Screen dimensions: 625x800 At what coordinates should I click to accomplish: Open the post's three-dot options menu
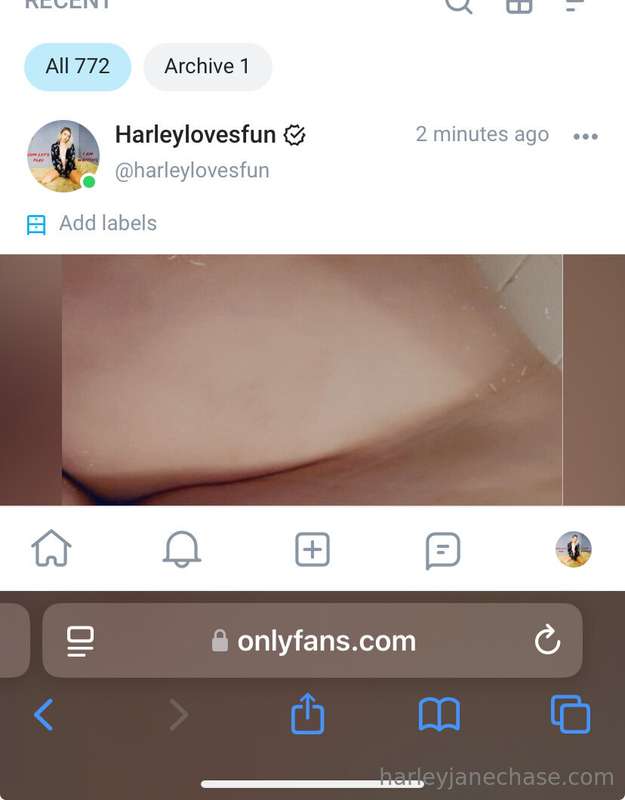585,137
